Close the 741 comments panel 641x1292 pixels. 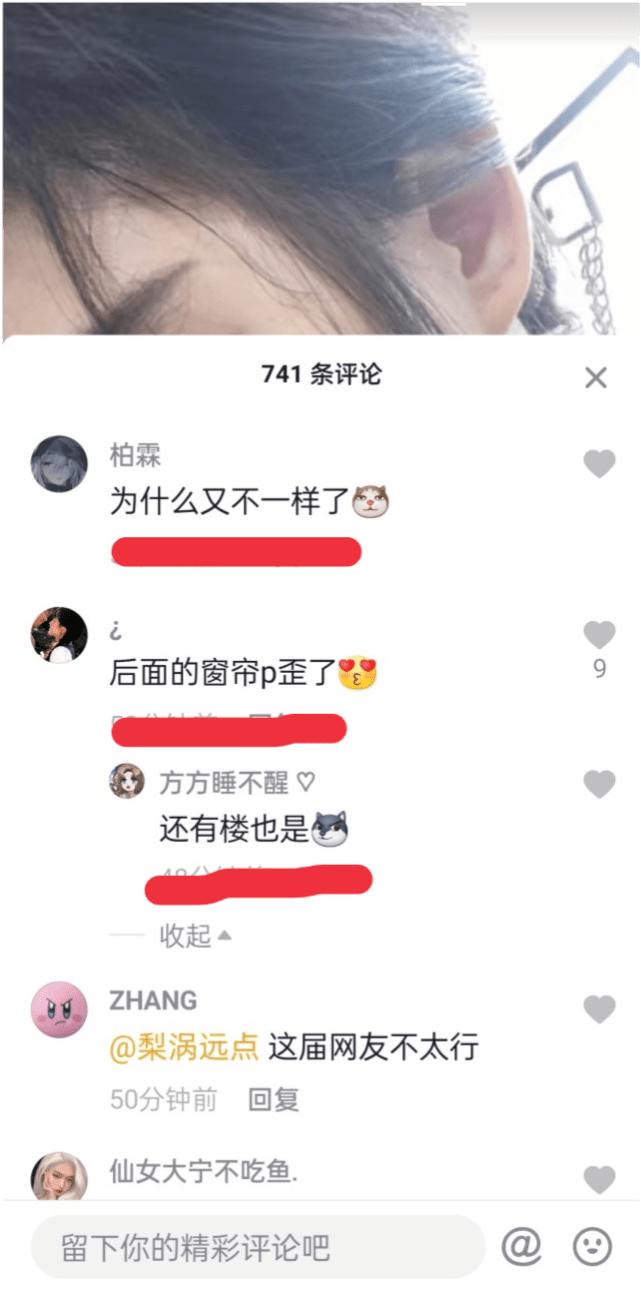pyautogui.click(x=596, y=377)
